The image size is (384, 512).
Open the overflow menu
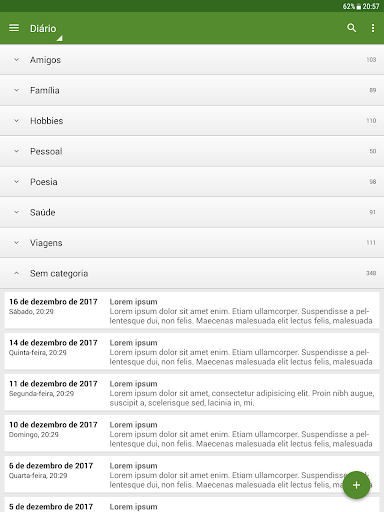coord(373,28)
